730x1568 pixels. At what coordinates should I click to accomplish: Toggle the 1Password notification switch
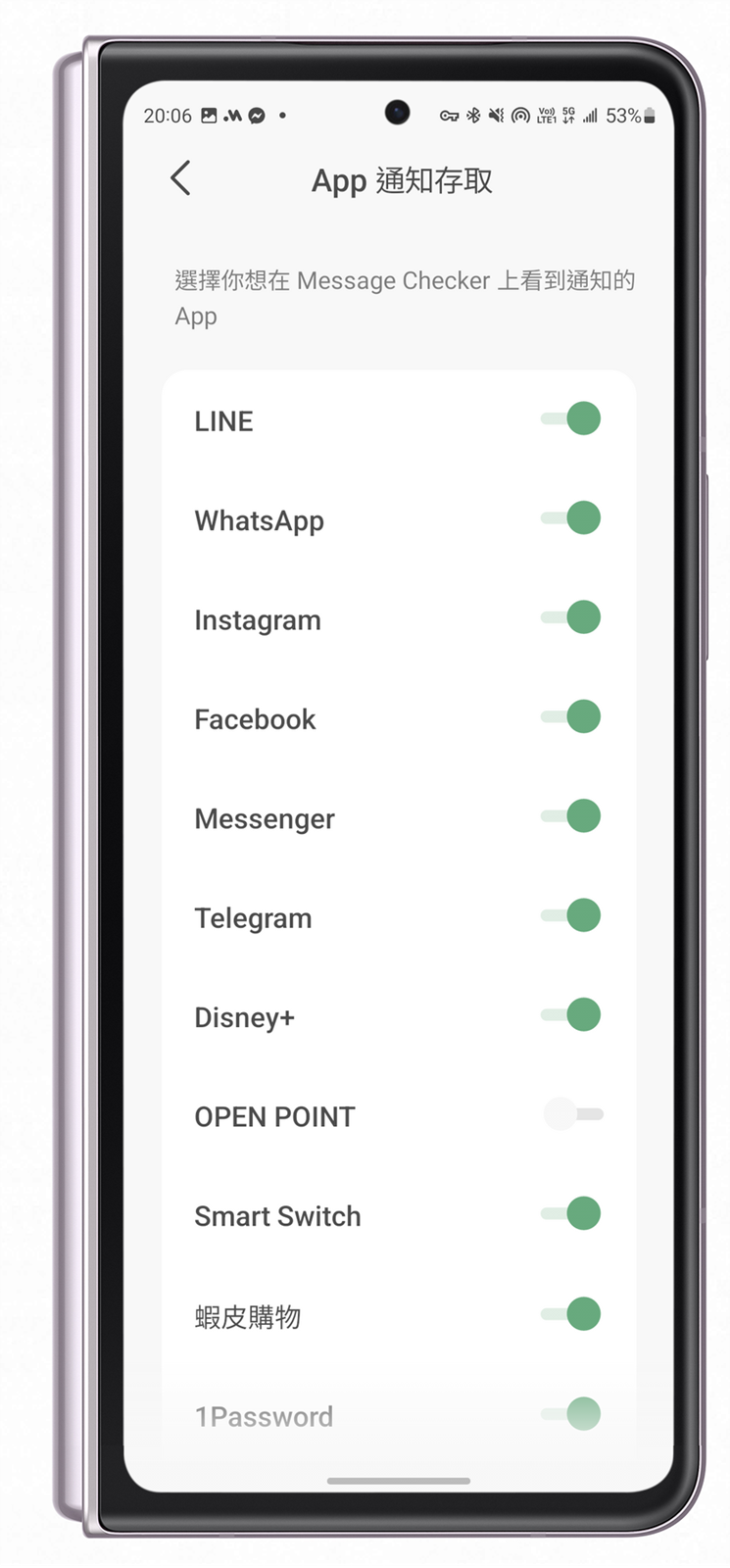pyautogui.click(x=572, y=1414)
